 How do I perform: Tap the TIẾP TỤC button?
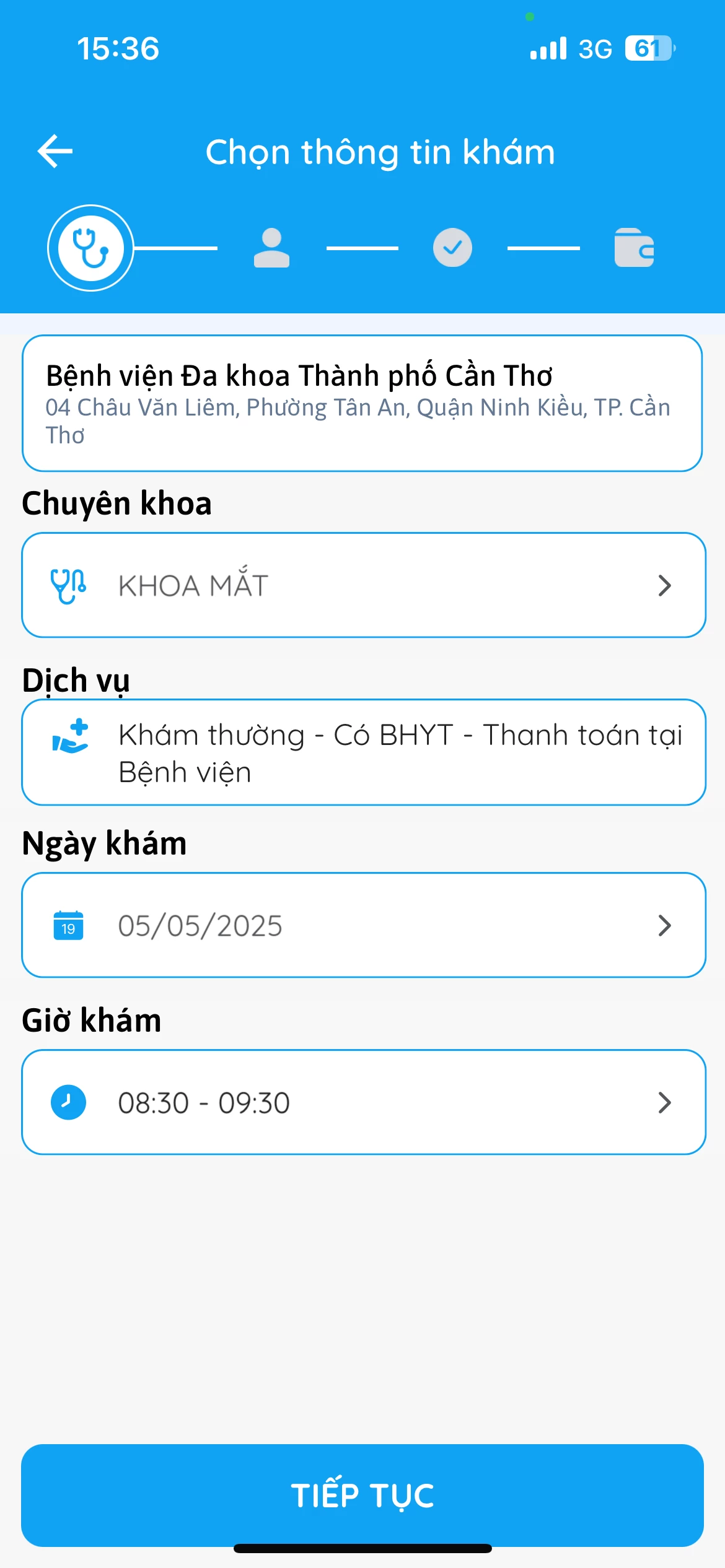pyautogui.click(x=362, y=1496)
